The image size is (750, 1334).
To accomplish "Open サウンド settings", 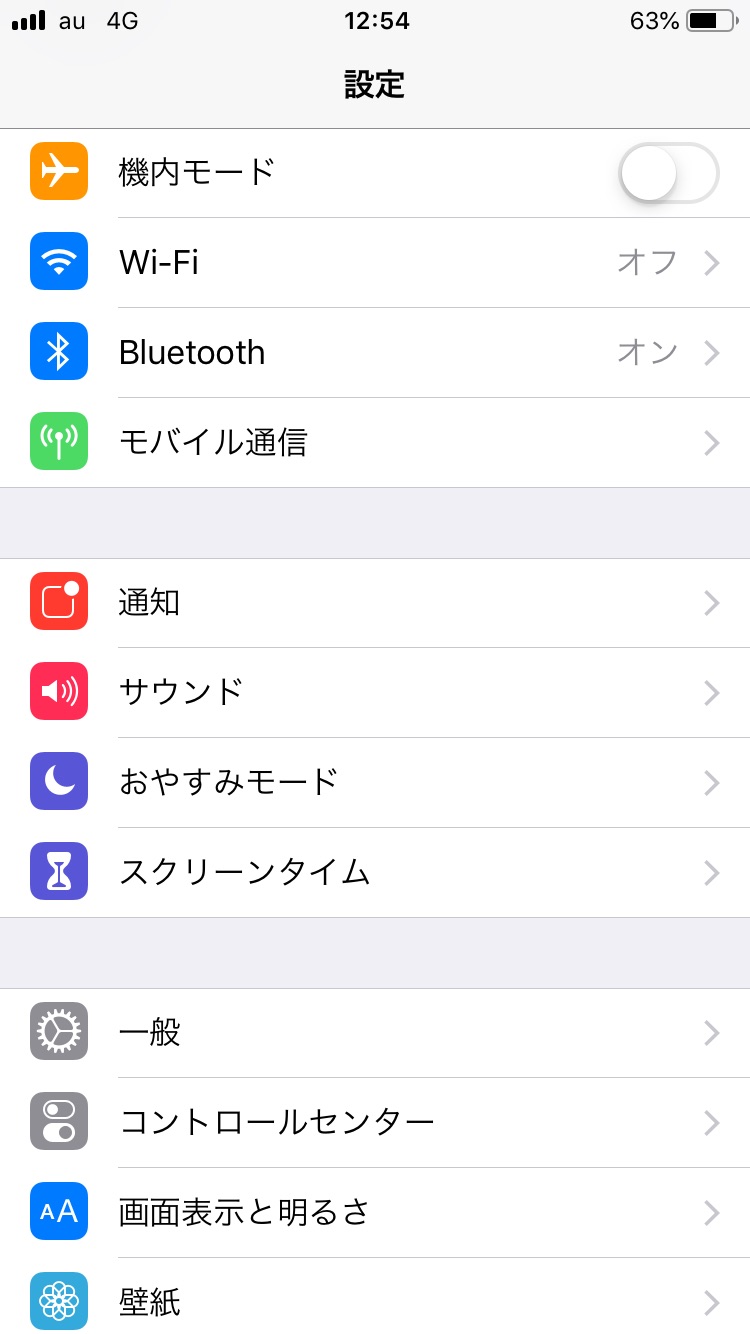I will pos(375,693).
